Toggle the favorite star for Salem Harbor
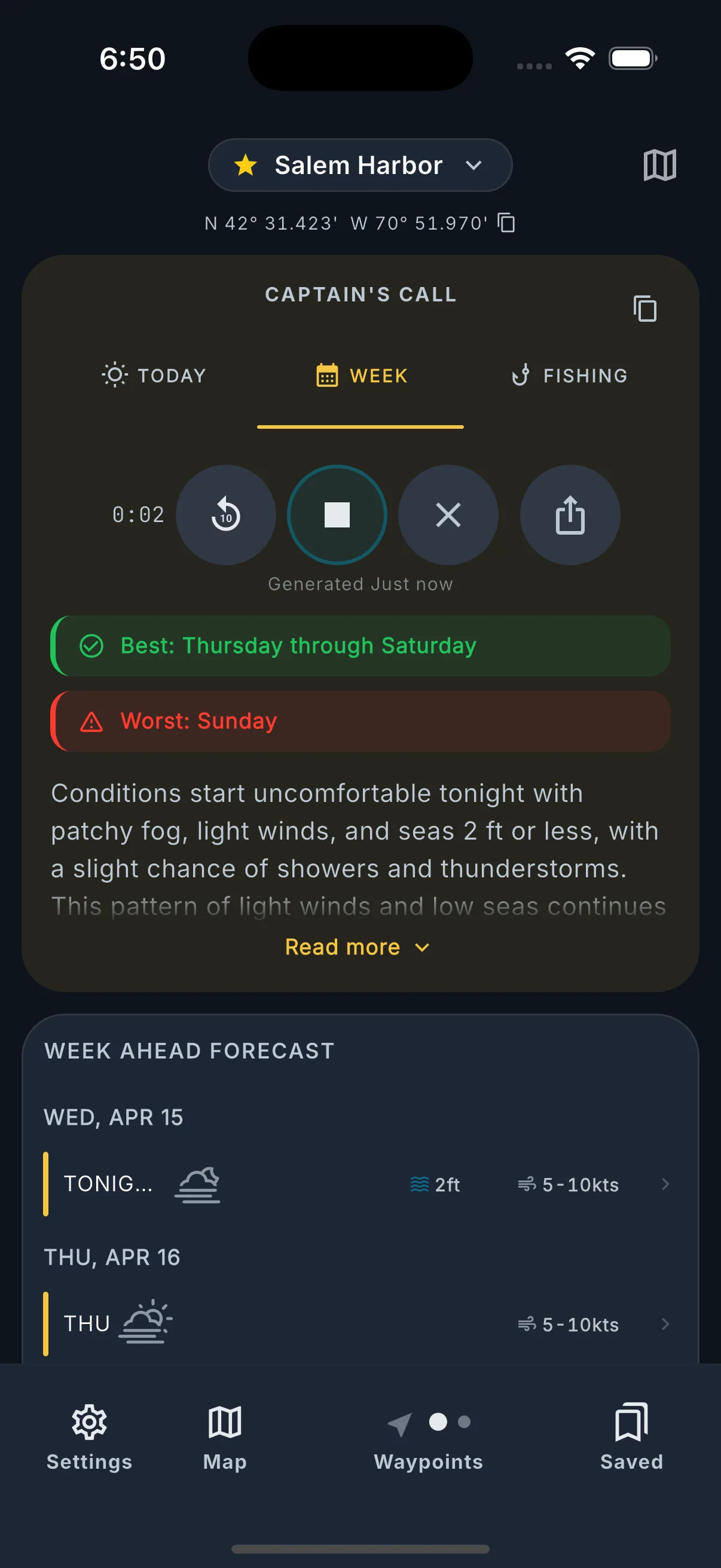The height and width of the screenshot is (1568, 721). (x=245, y=164)
